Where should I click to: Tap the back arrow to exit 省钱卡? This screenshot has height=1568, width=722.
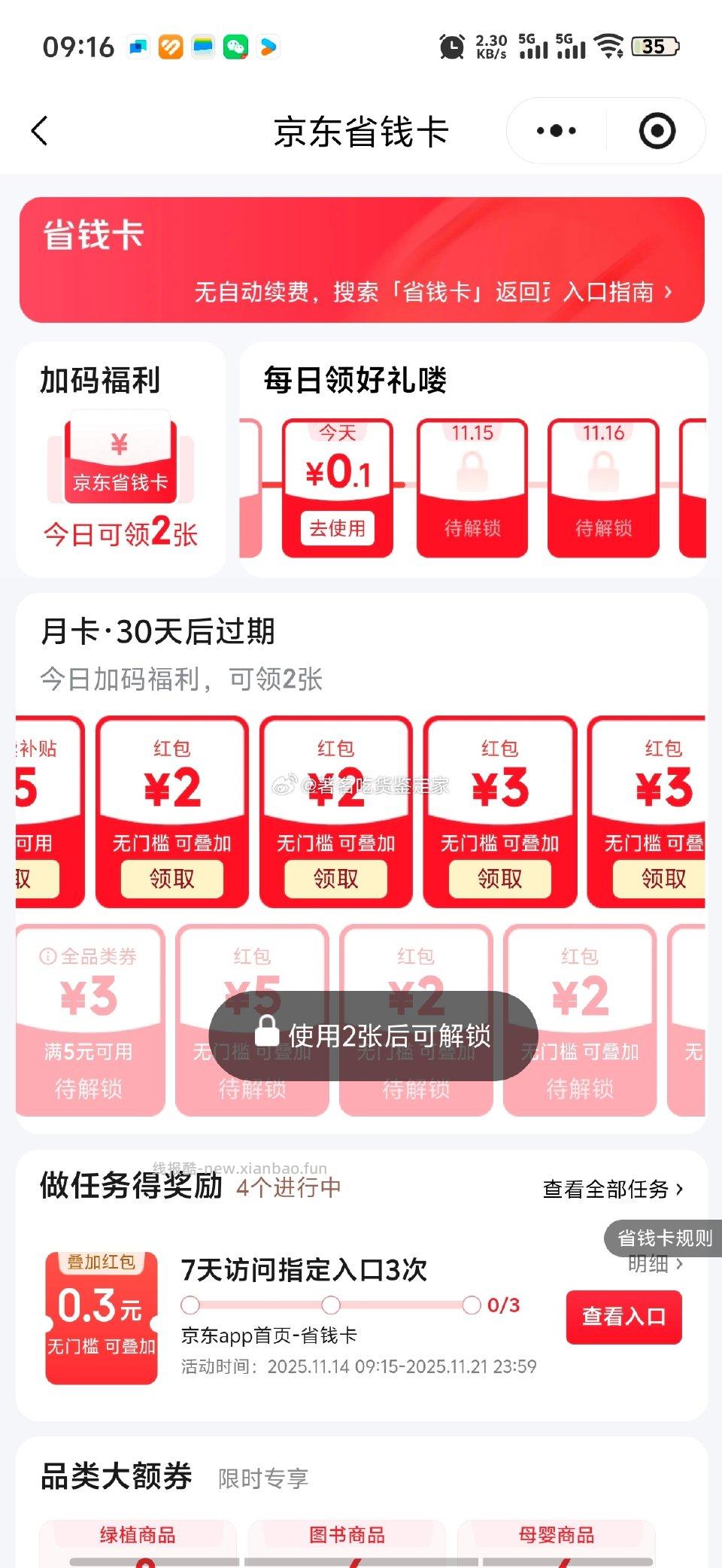pos(39,130)
